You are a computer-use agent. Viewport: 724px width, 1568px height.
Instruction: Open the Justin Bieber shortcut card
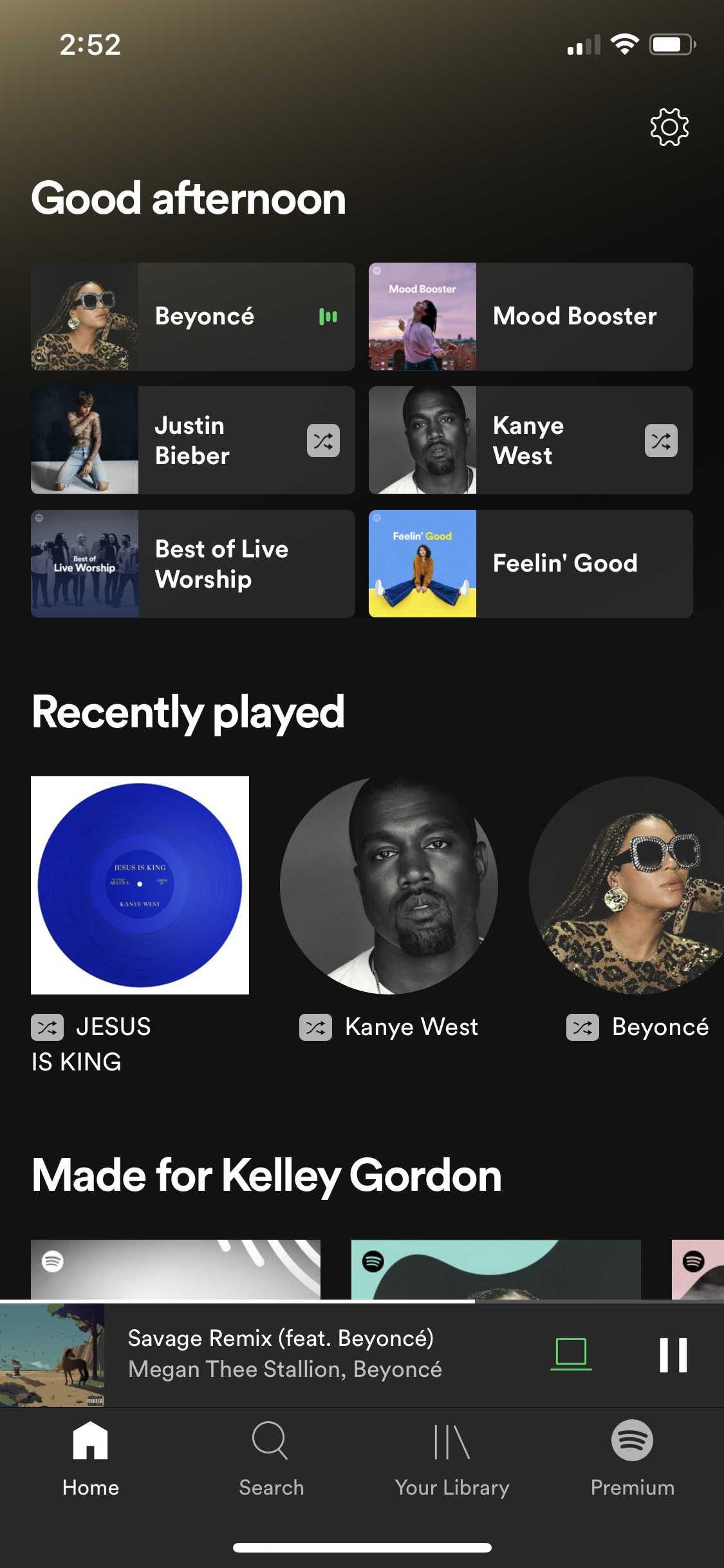point(193,440)
